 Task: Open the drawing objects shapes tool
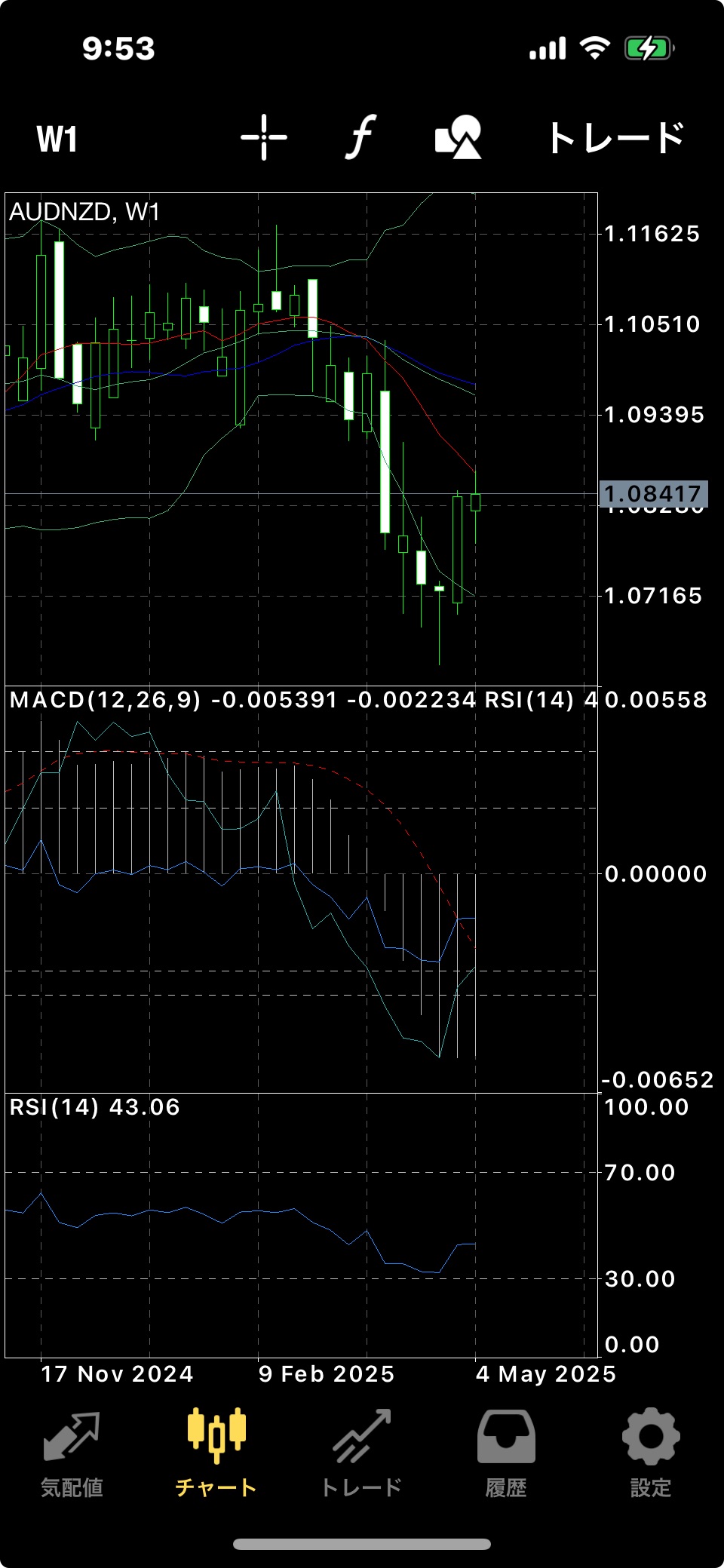click(x=459, y=137)
